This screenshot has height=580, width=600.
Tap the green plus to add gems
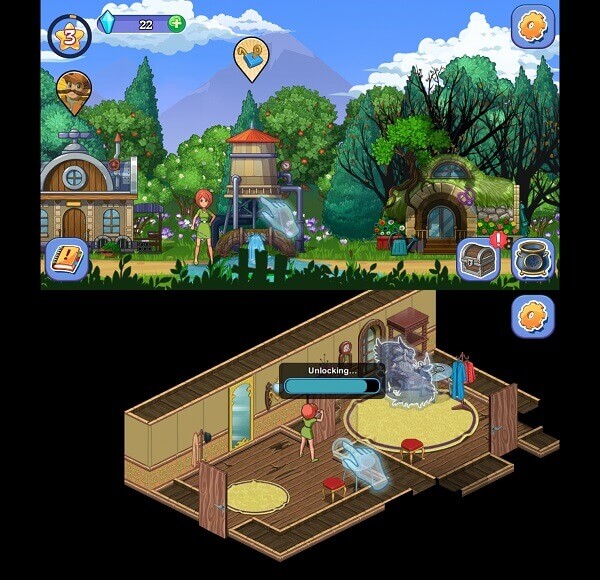(x=177, y=23)
